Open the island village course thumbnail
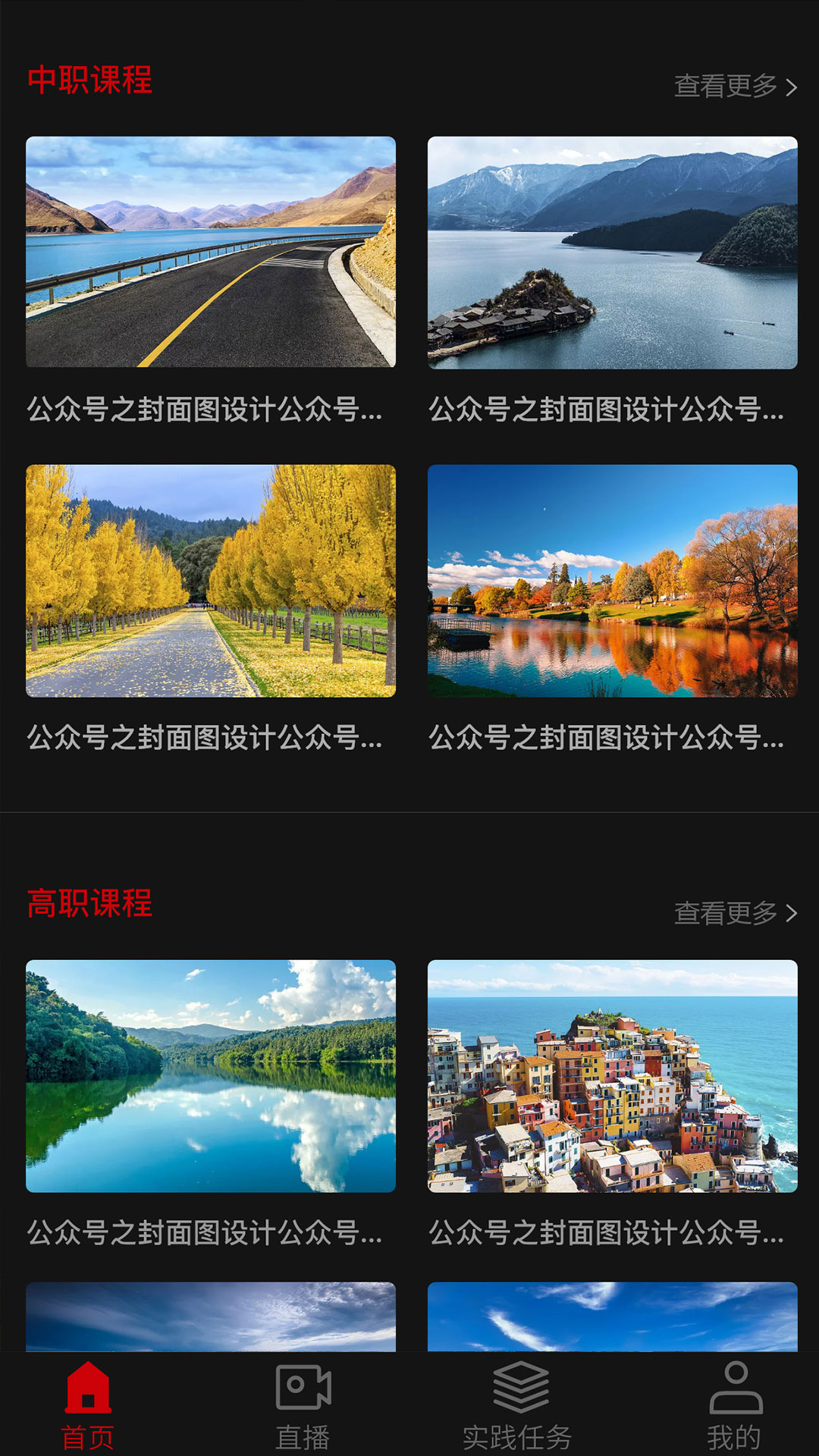This screenshot has height=1456, width=819. click(x=613, y=253)
